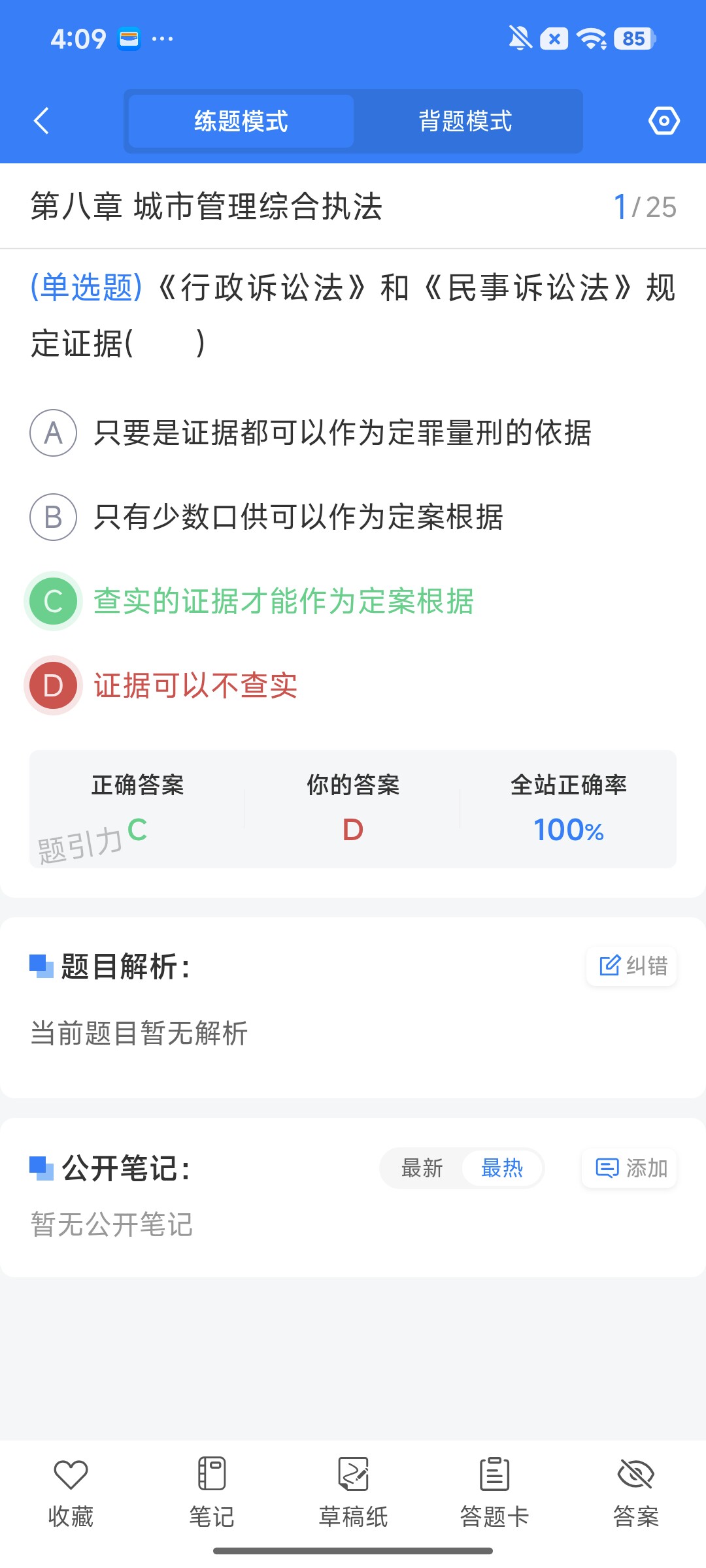Select option A 只要是证据都可以作为定罪量刑的依据
The image size is (706, 1568).
pyautogui.click(x=311, y=433)
